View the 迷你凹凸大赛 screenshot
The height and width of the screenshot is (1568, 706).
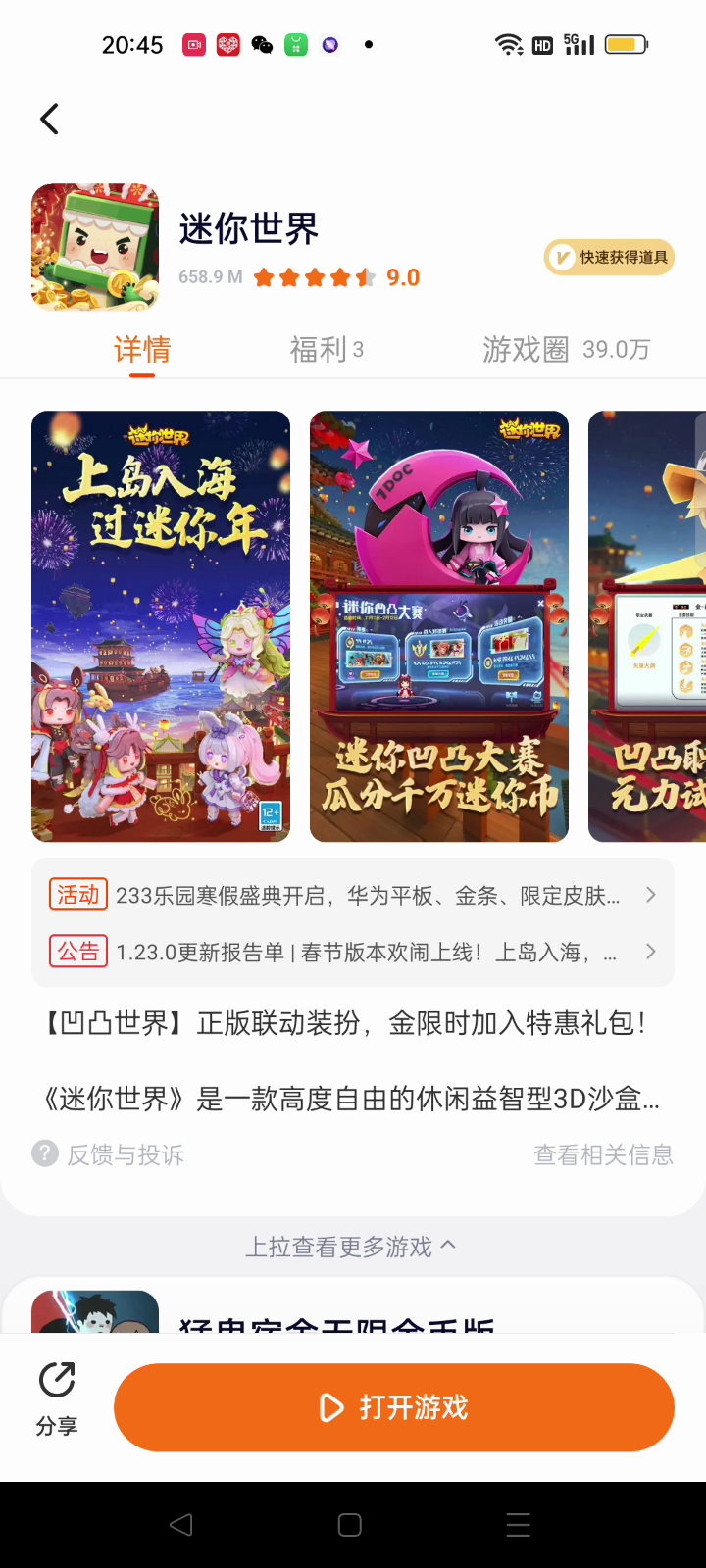tap(439, 626)
